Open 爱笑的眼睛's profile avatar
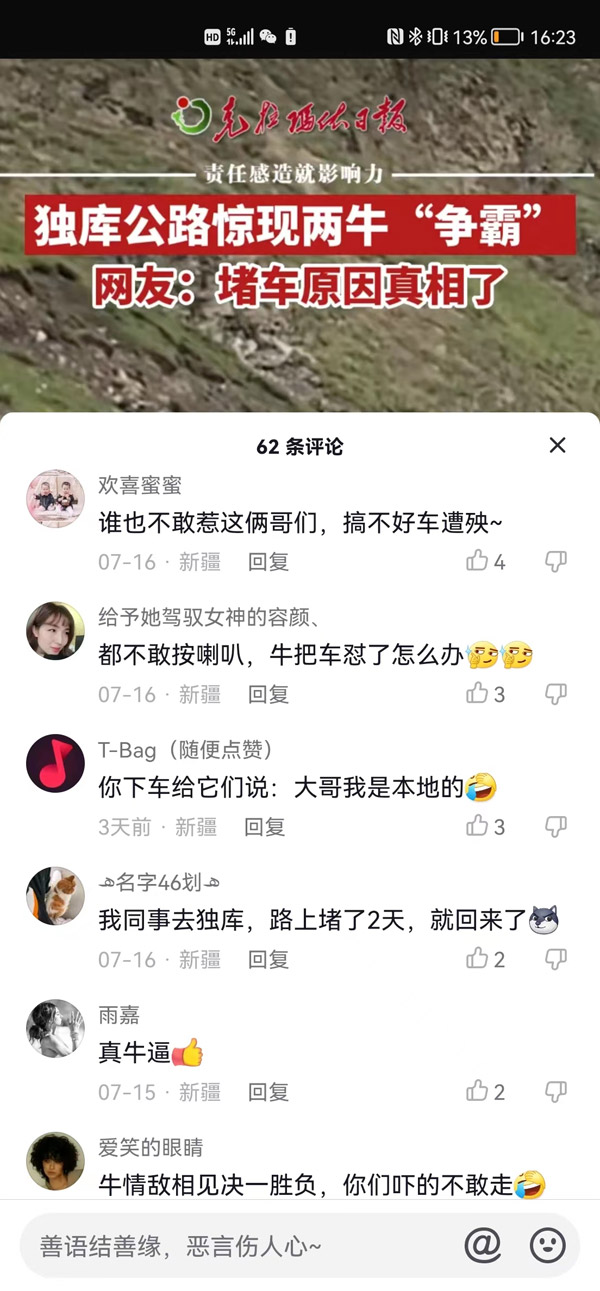Viewport: 600px width, 1291px height. coord(55,1161)
